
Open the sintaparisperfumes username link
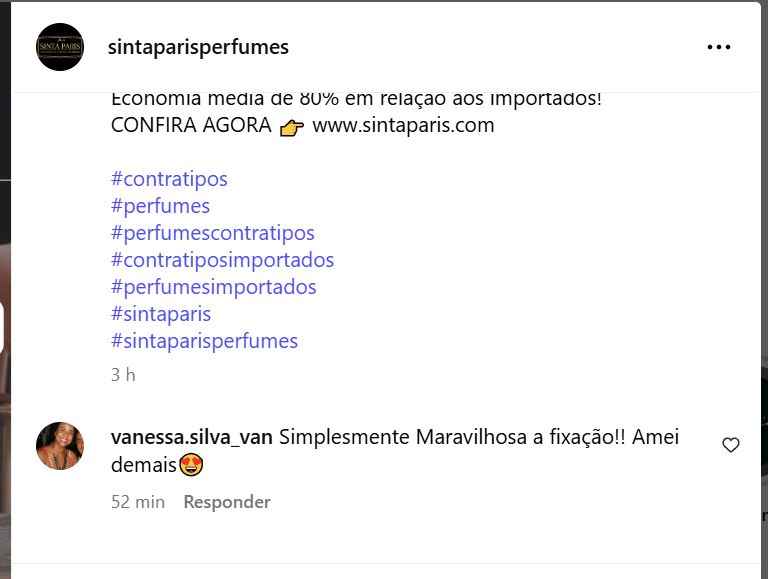(198, 47)
